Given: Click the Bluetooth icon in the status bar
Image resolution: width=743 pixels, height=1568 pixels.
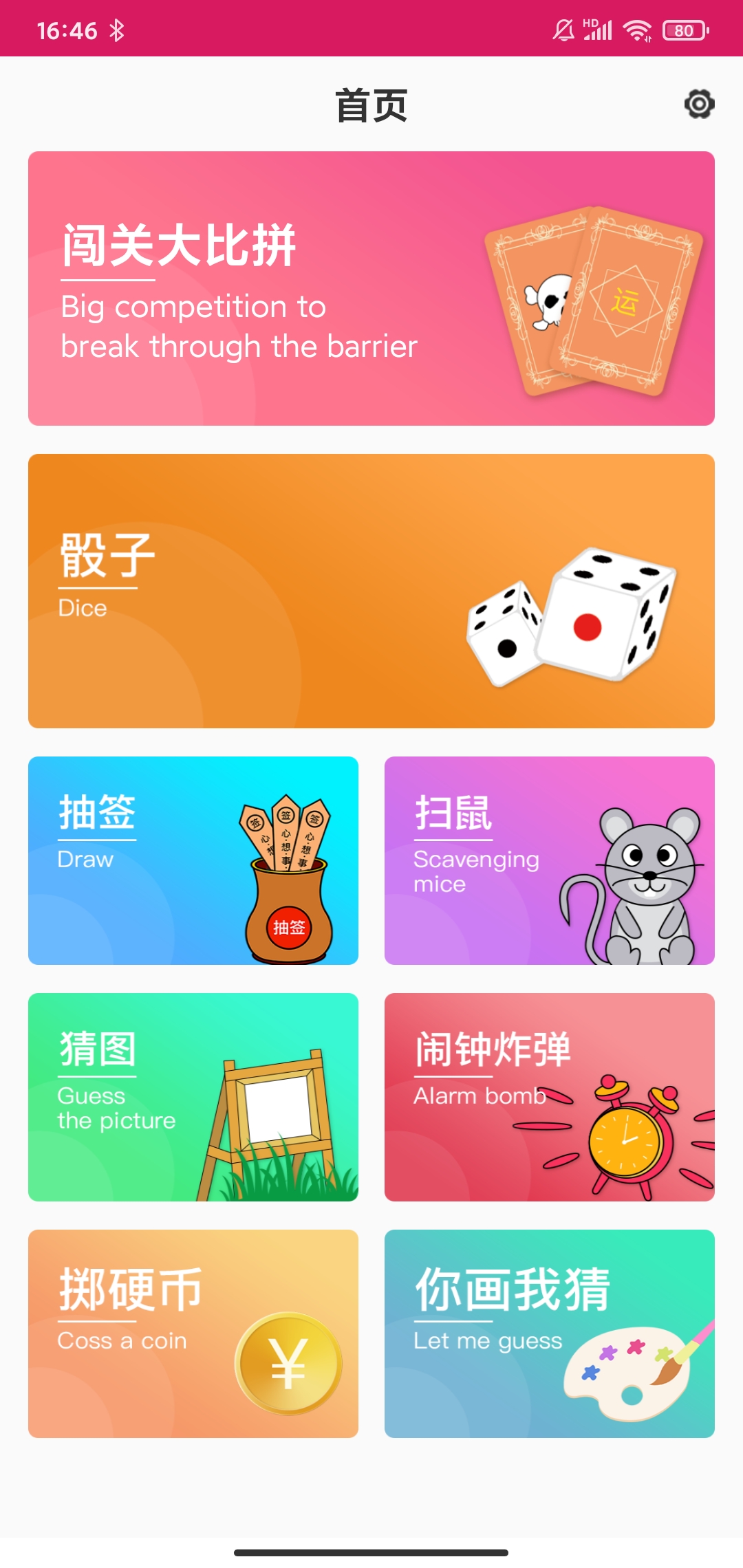Looking at the screenshot, I should (x=118, y=30).
